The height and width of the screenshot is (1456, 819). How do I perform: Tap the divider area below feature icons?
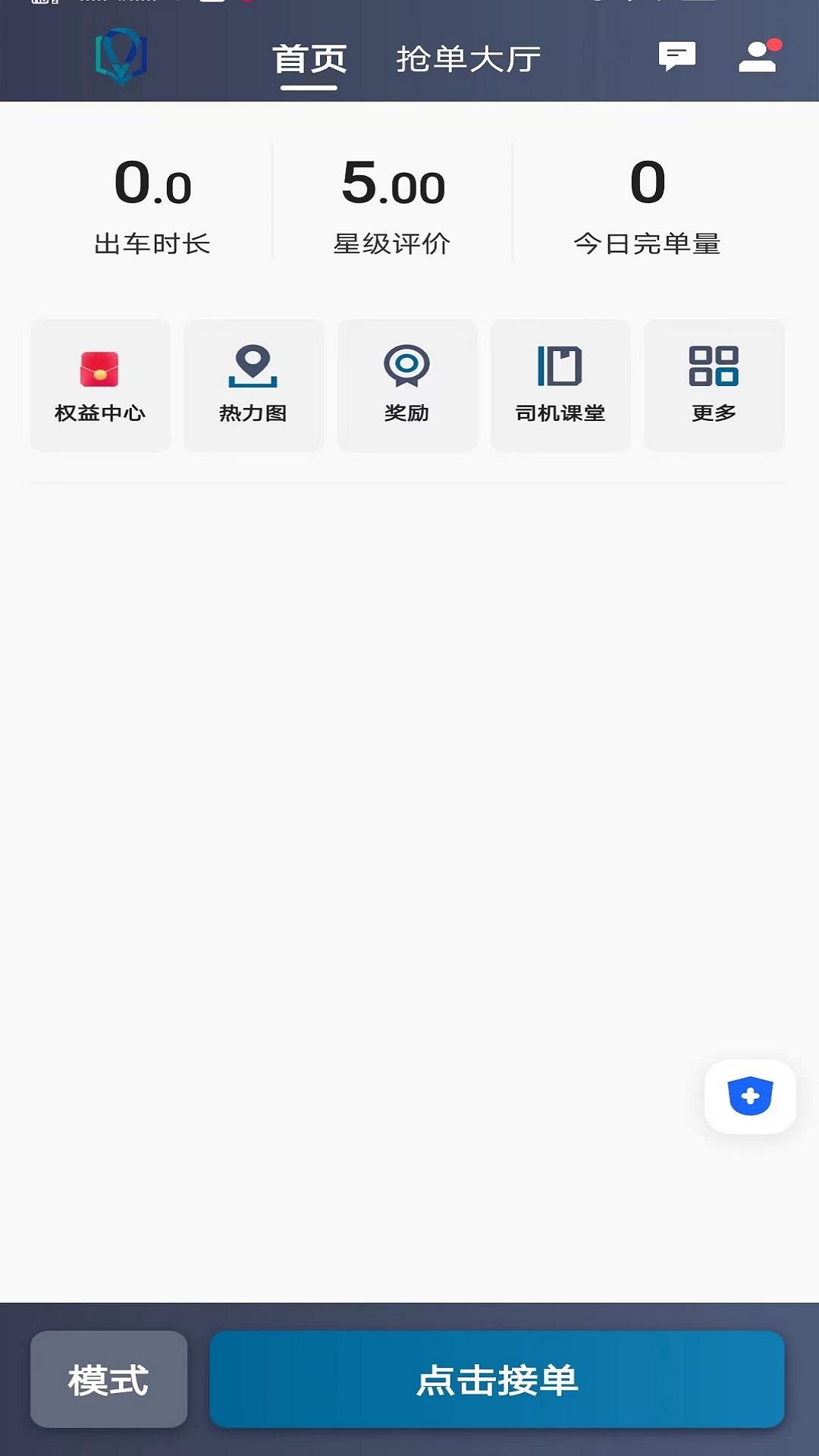(409, 482)
